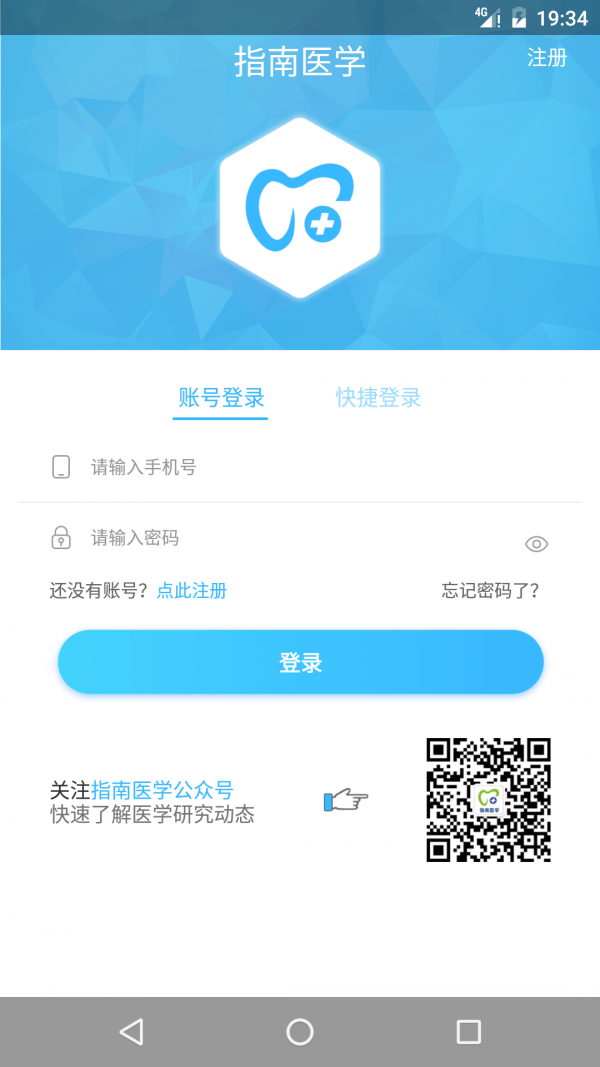Open the 点此注册 link
600x1067 pixels.
coord(192,590)
